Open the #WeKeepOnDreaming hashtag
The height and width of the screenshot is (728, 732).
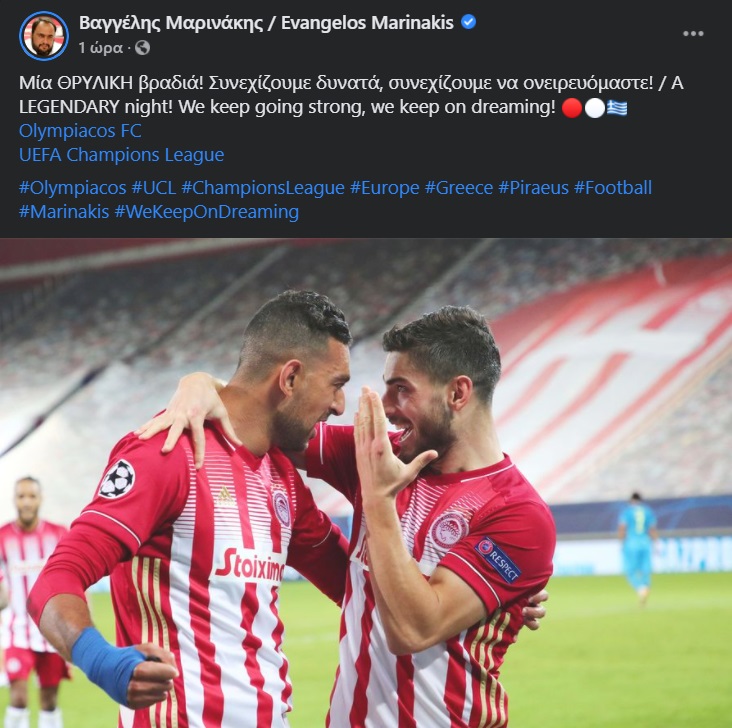[x=206, y=212]
